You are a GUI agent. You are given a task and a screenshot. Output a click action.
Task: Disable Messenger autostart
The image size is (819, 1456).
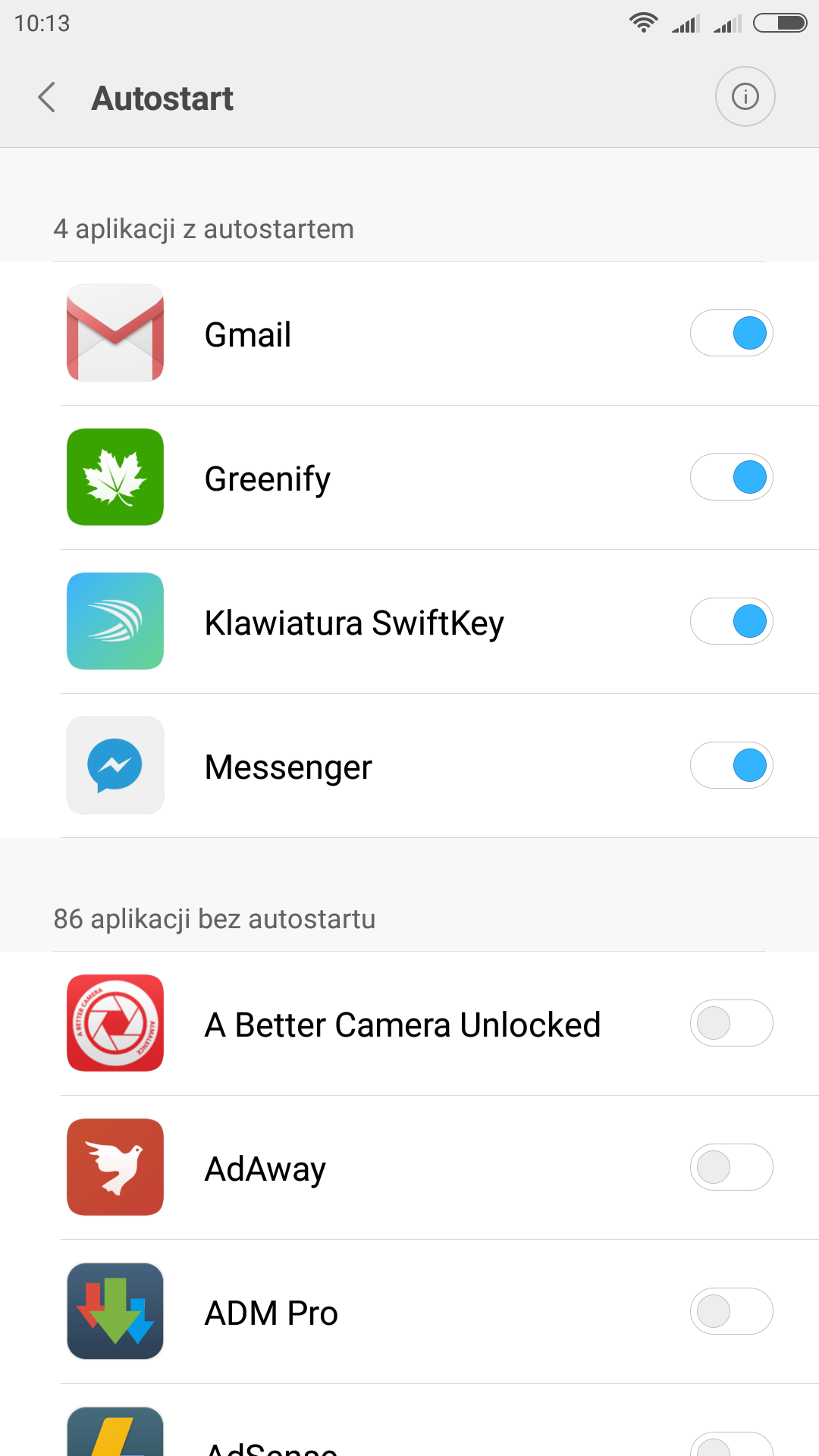[731, 765]
